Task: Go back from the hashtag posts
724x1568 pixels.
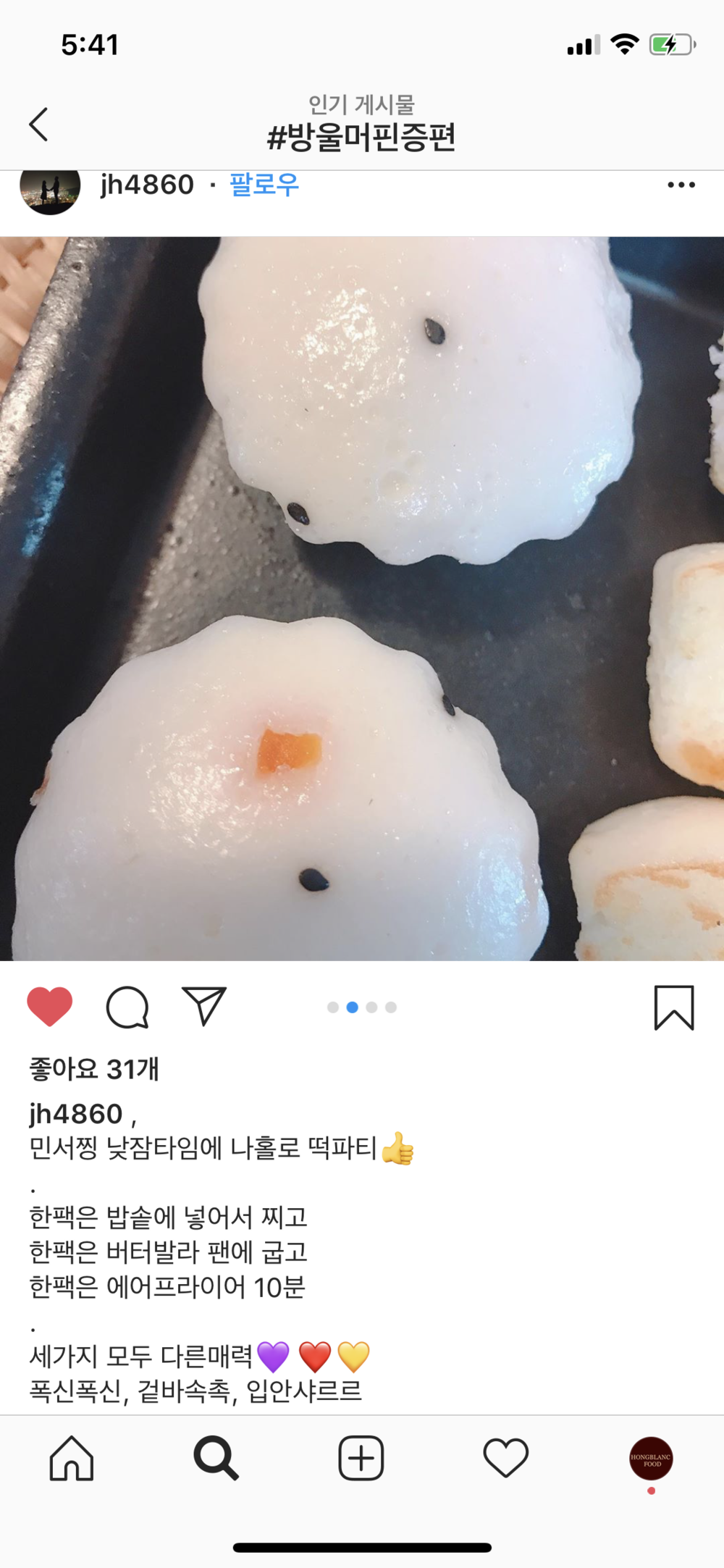Action: [x=39, y=125]
